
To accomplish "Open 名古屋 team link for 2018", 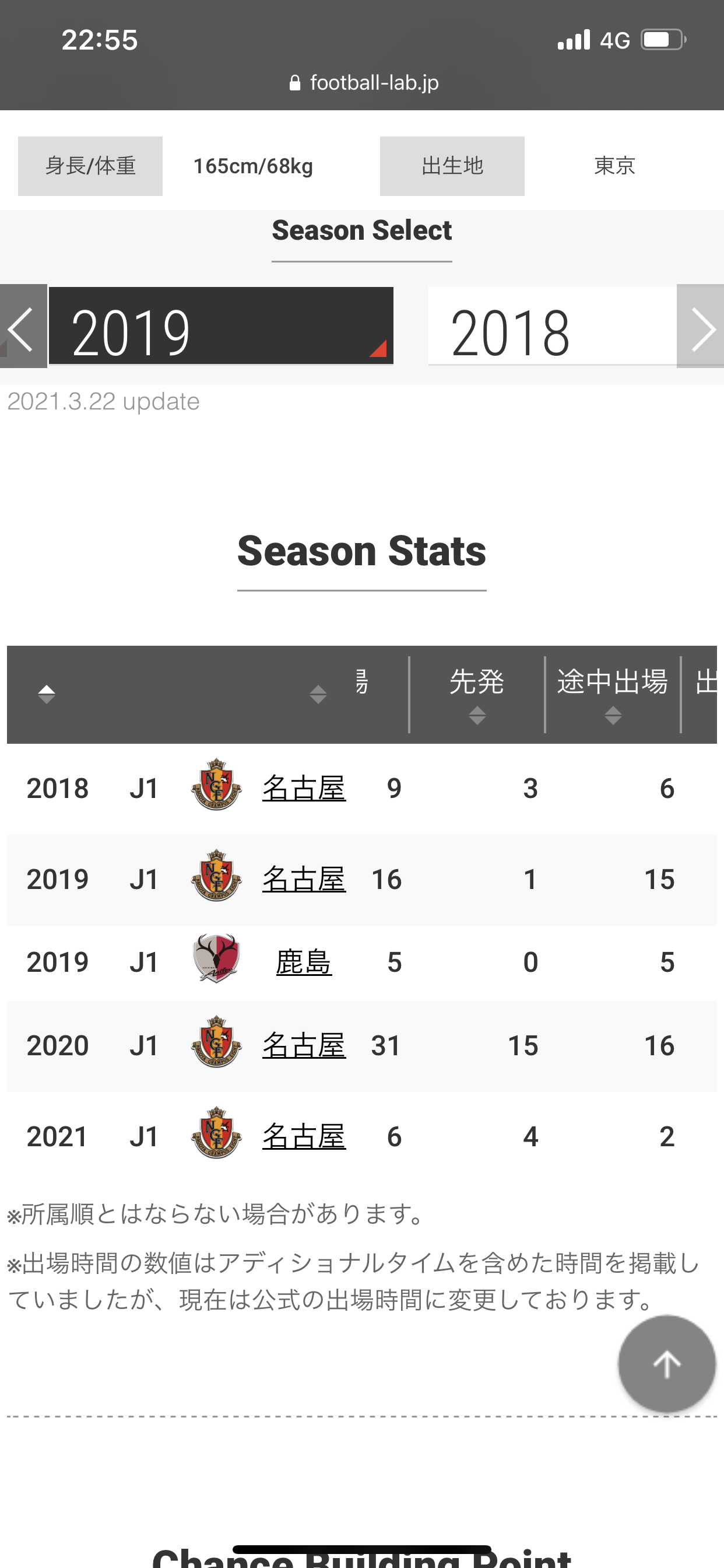I will (x=304, y=788).
